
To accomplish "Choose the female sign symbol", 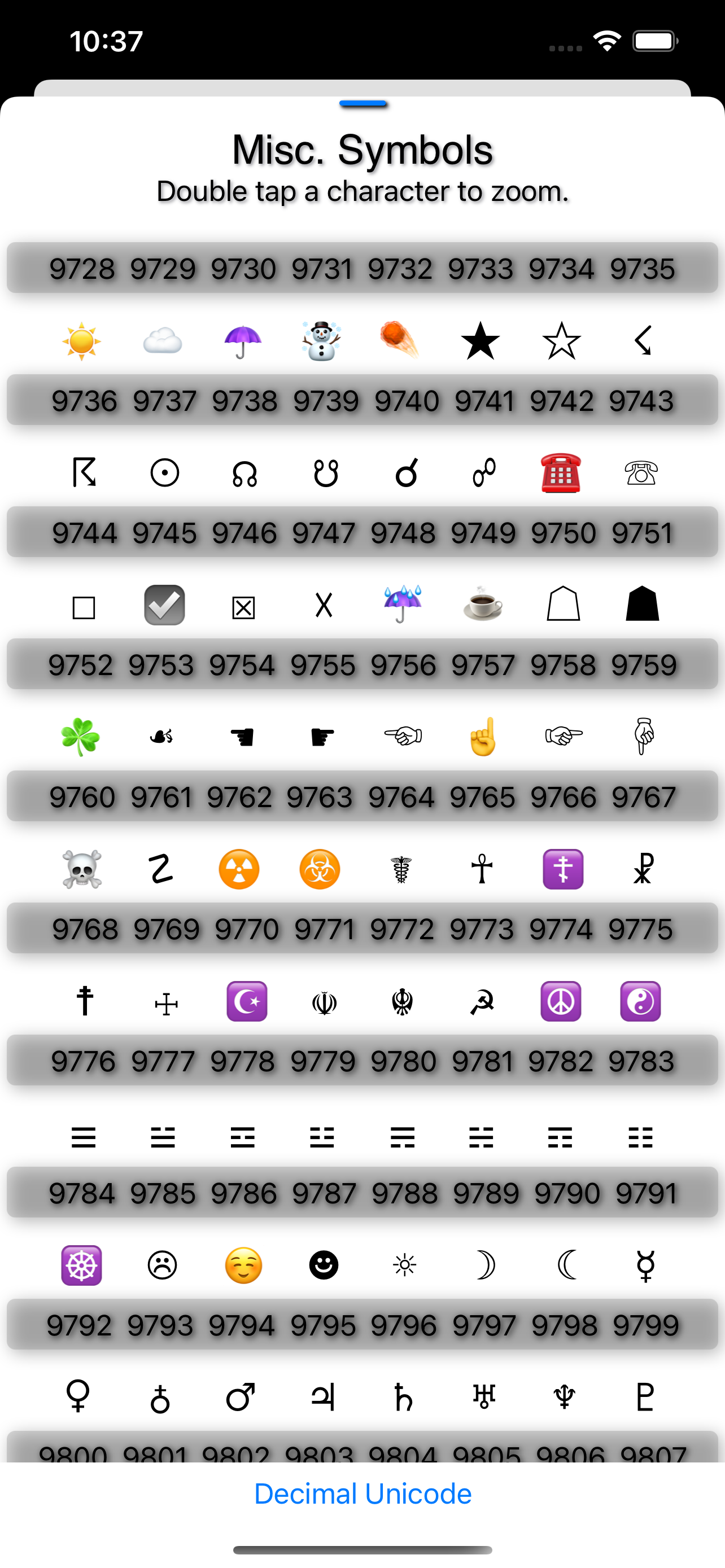I will (x=78, y=1396).
